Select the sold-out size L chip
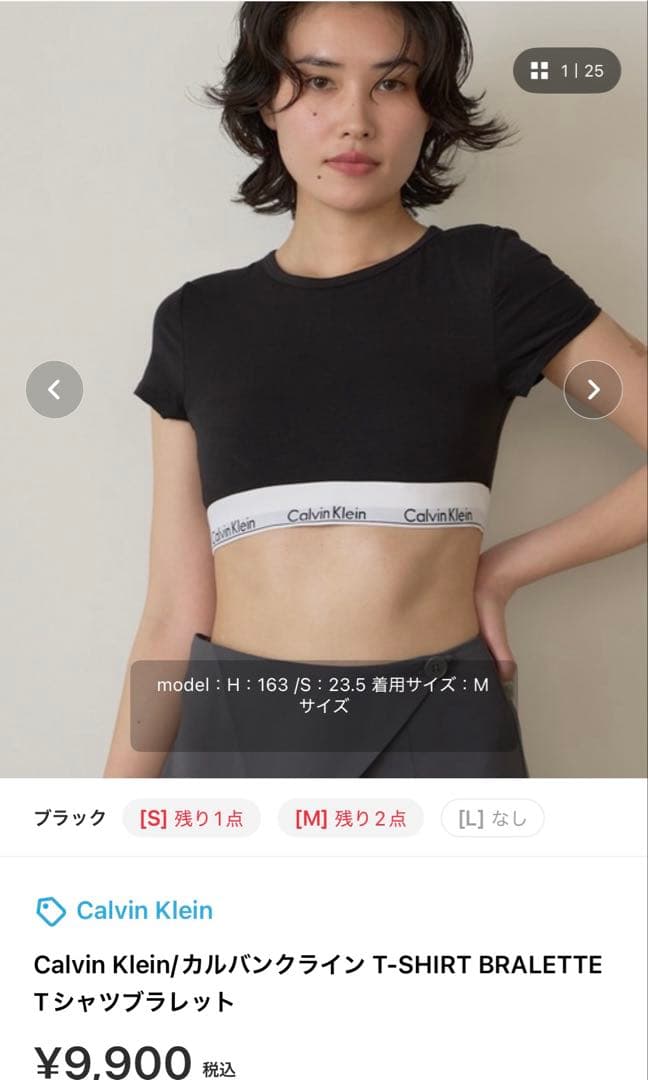This screenshot has width=648, height=1080. coord(492,818)
